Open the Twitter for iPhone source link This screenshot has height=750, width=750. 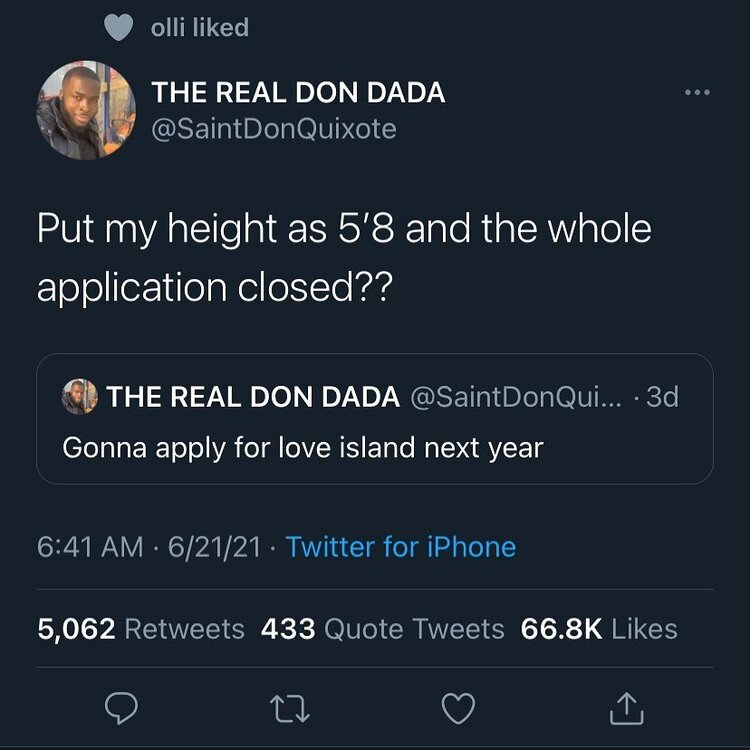(x=400, y=547)
